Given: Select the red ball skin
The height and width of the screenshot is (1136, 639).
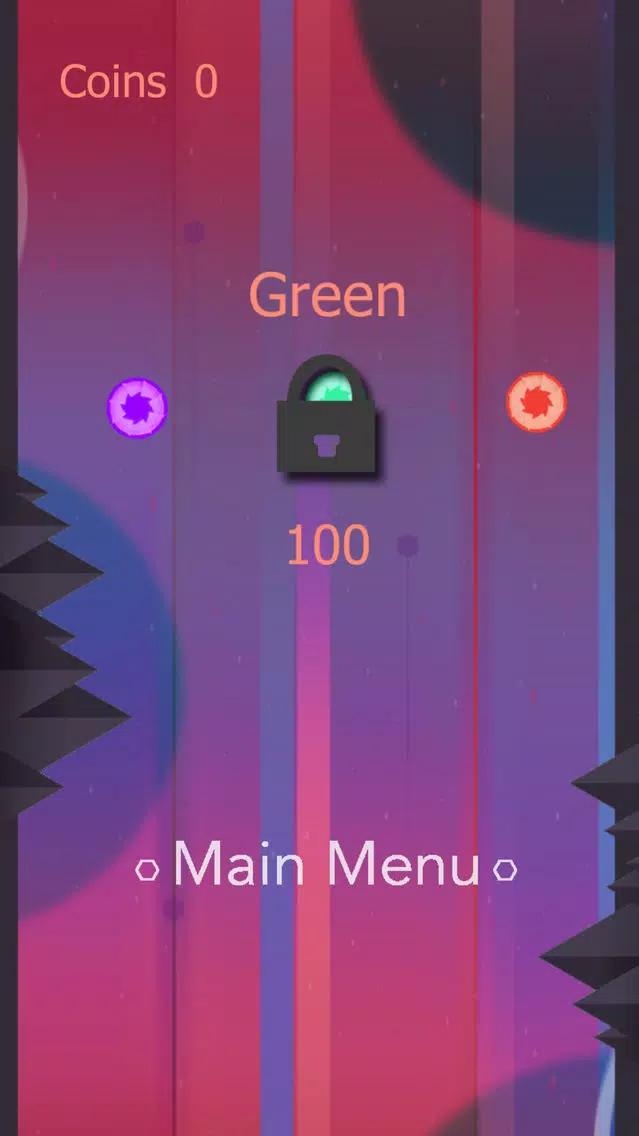Looking at the screenshot, I should 536,402.
